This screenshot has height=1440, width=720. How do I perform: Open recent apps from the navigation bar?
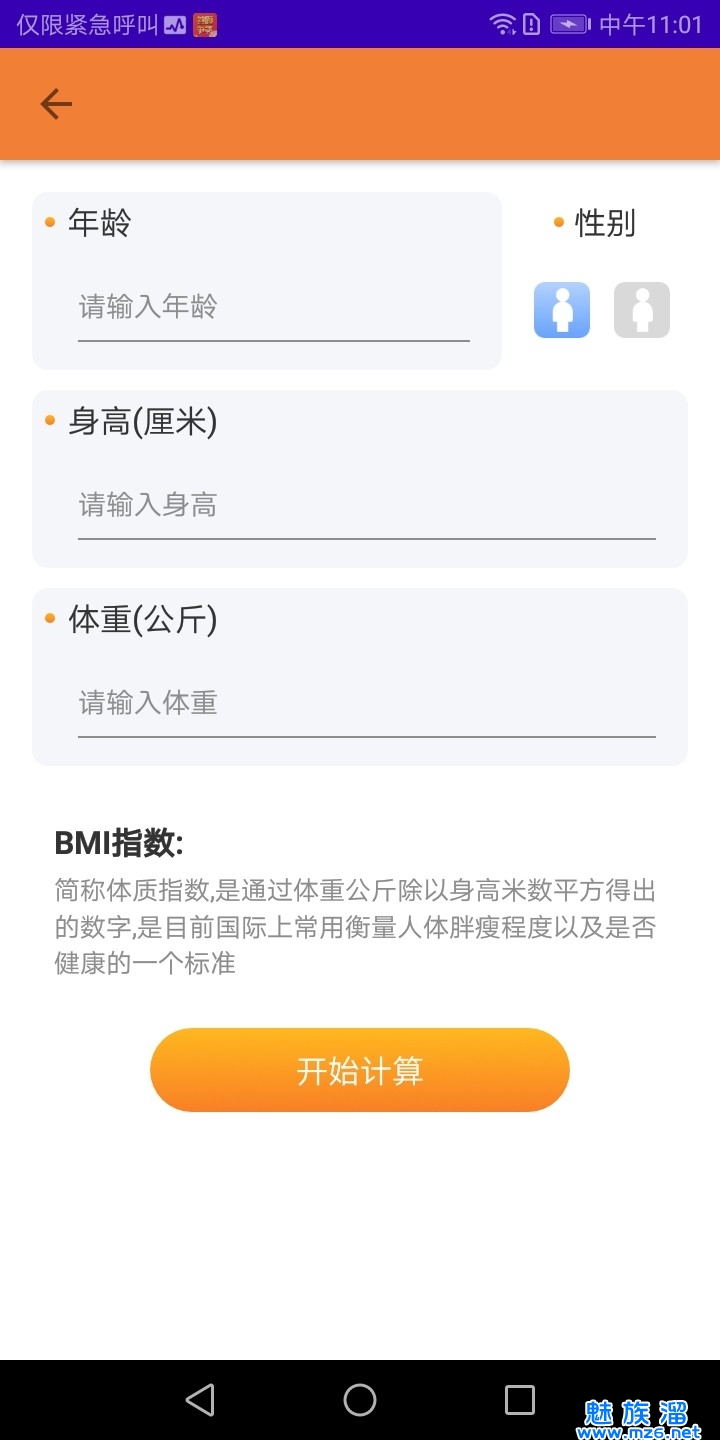click(x=520, y=1400)
